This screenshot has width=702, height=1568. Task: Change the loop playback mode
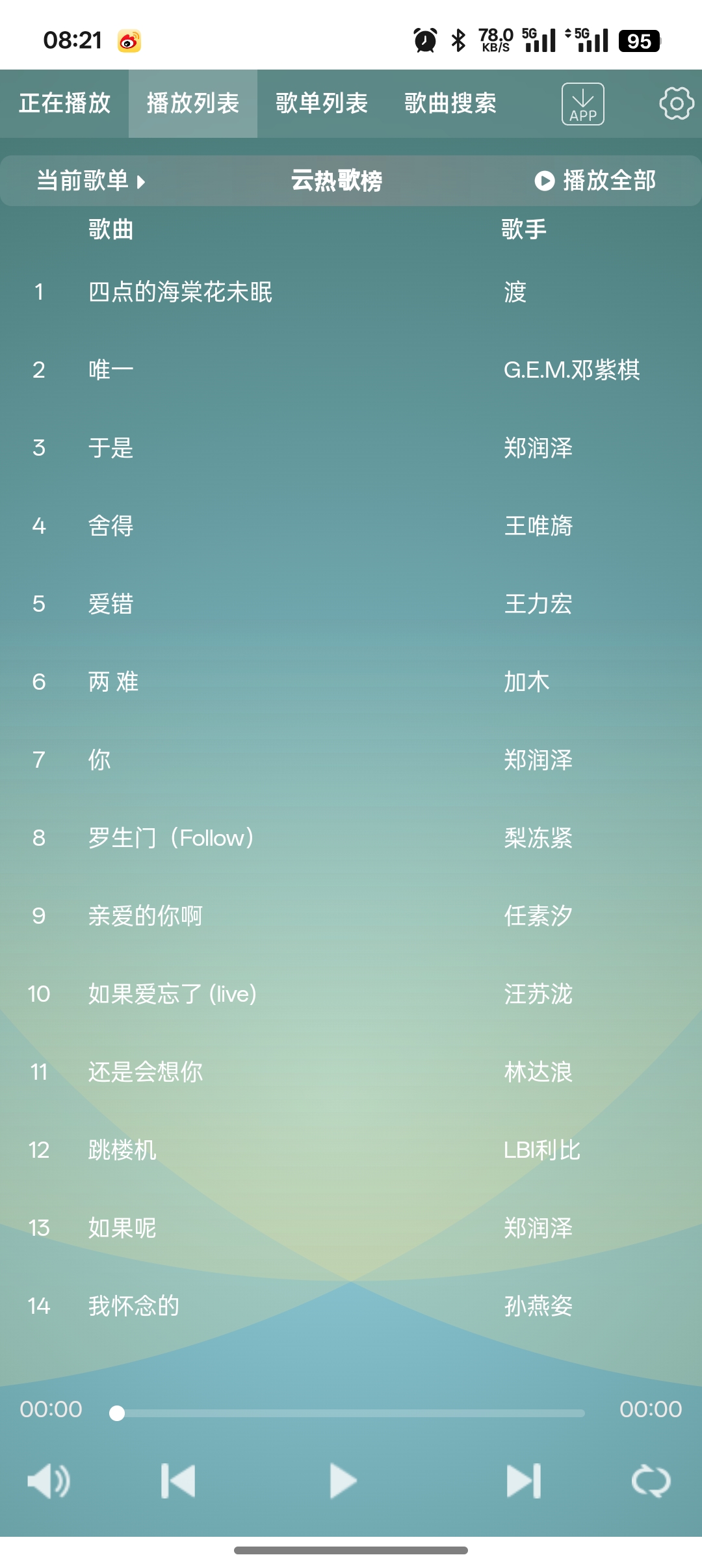651,1482
